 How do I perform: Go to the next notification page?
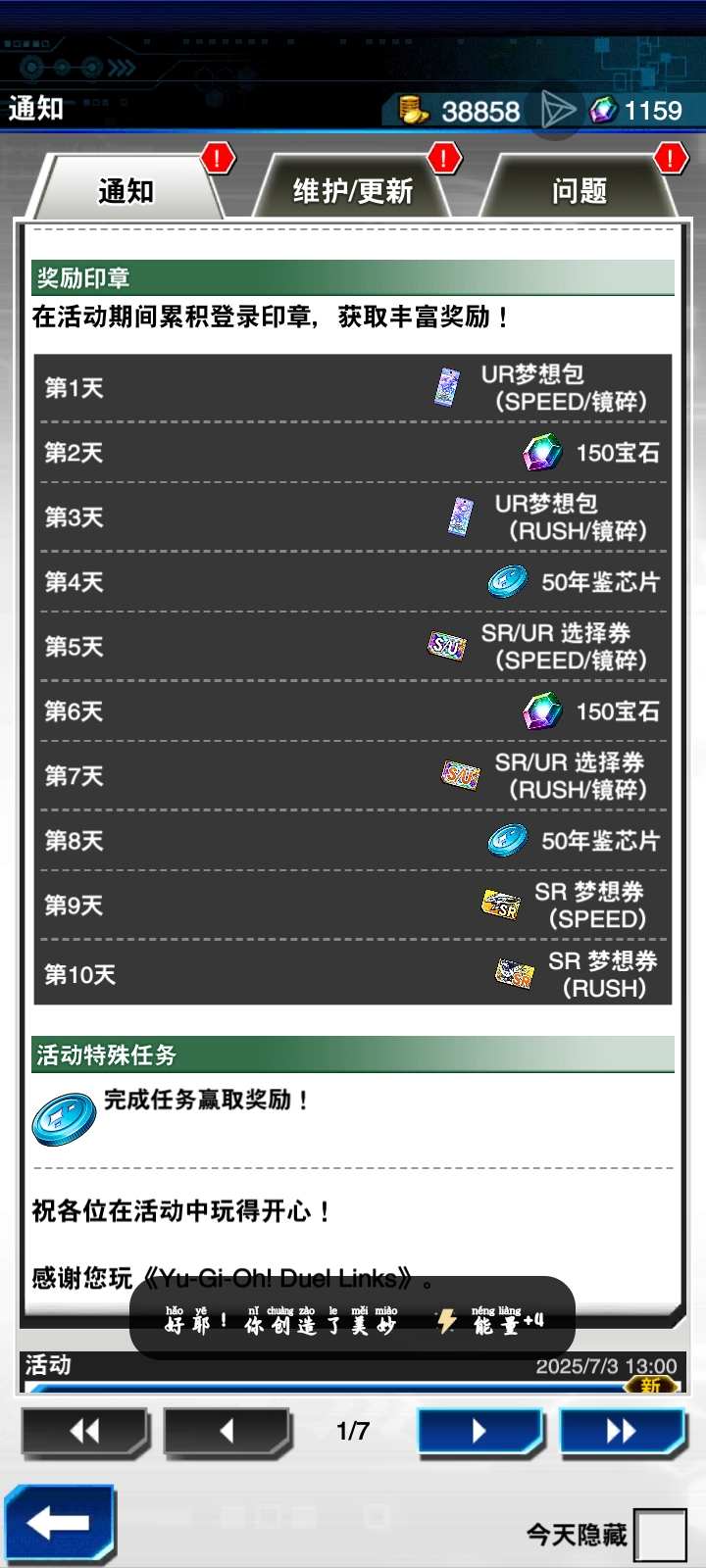(x=479, y=1432)
